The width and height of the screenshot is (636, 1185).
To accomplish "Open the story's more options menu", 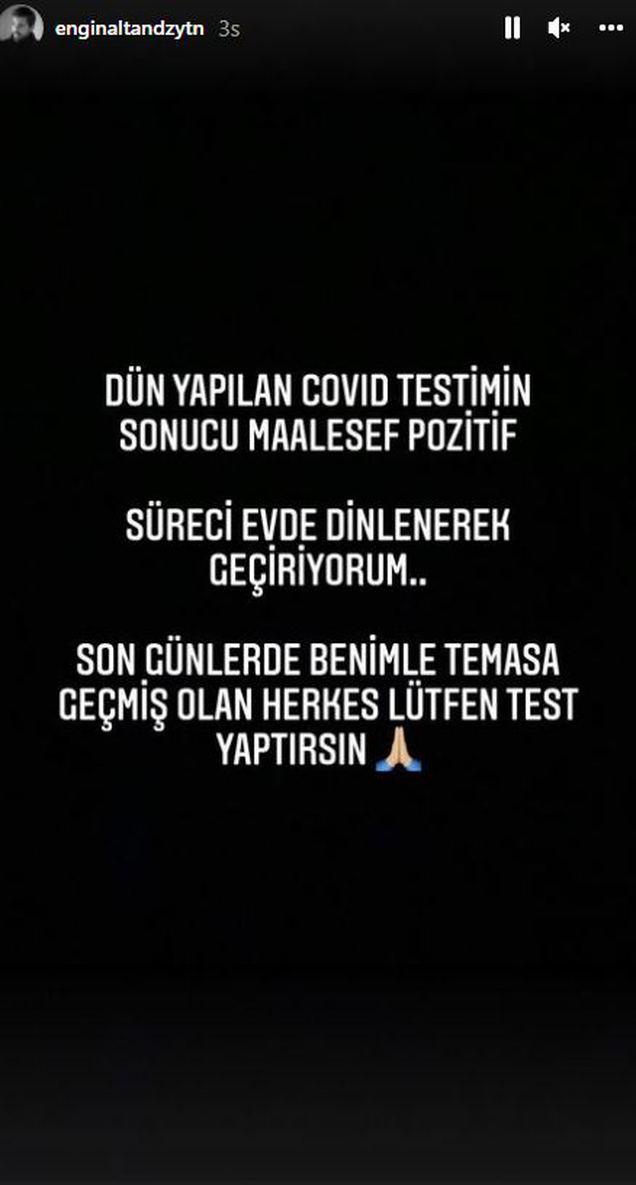I will pyautogui.click(x=609, y=28).
